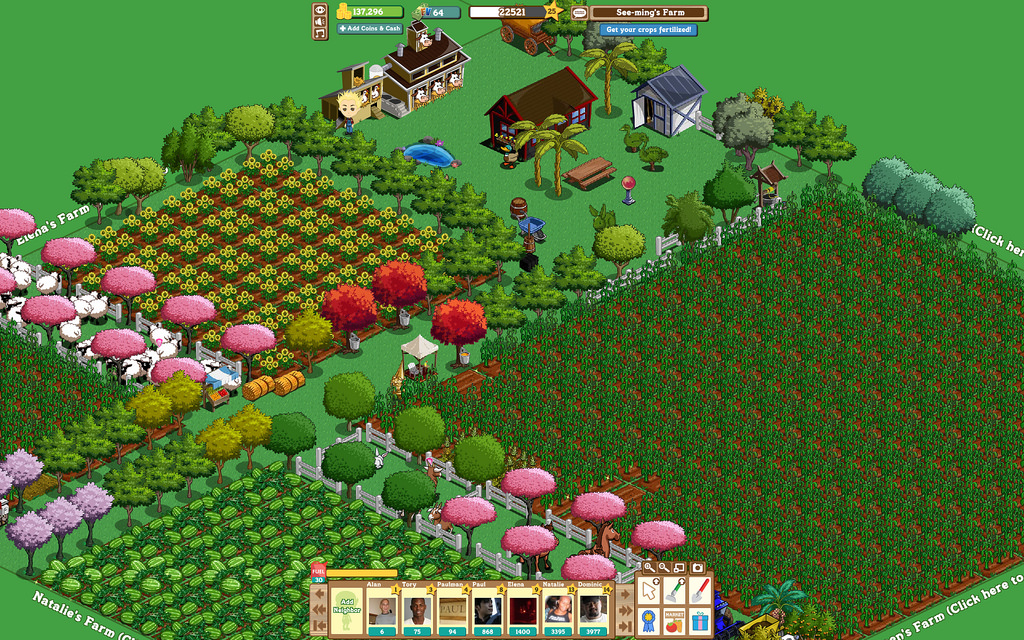Viewport: 1024px width, 640px height.
Task: Open the farm chat bubble icon
Action: [579, 13]
